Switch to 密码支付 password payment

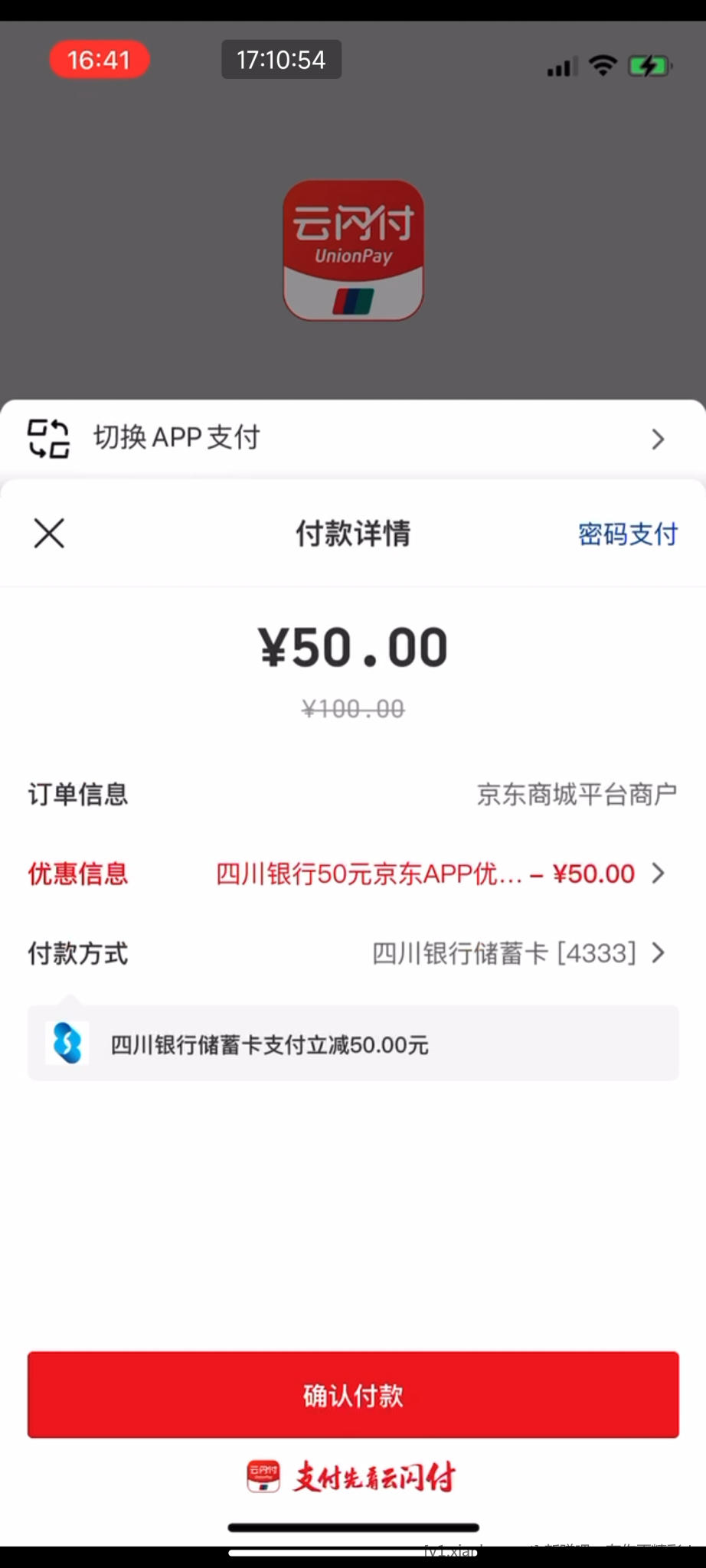point(627,534)
